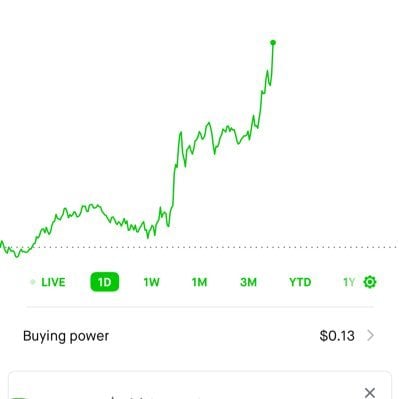Open chart settings gear

tap(370, 282)
